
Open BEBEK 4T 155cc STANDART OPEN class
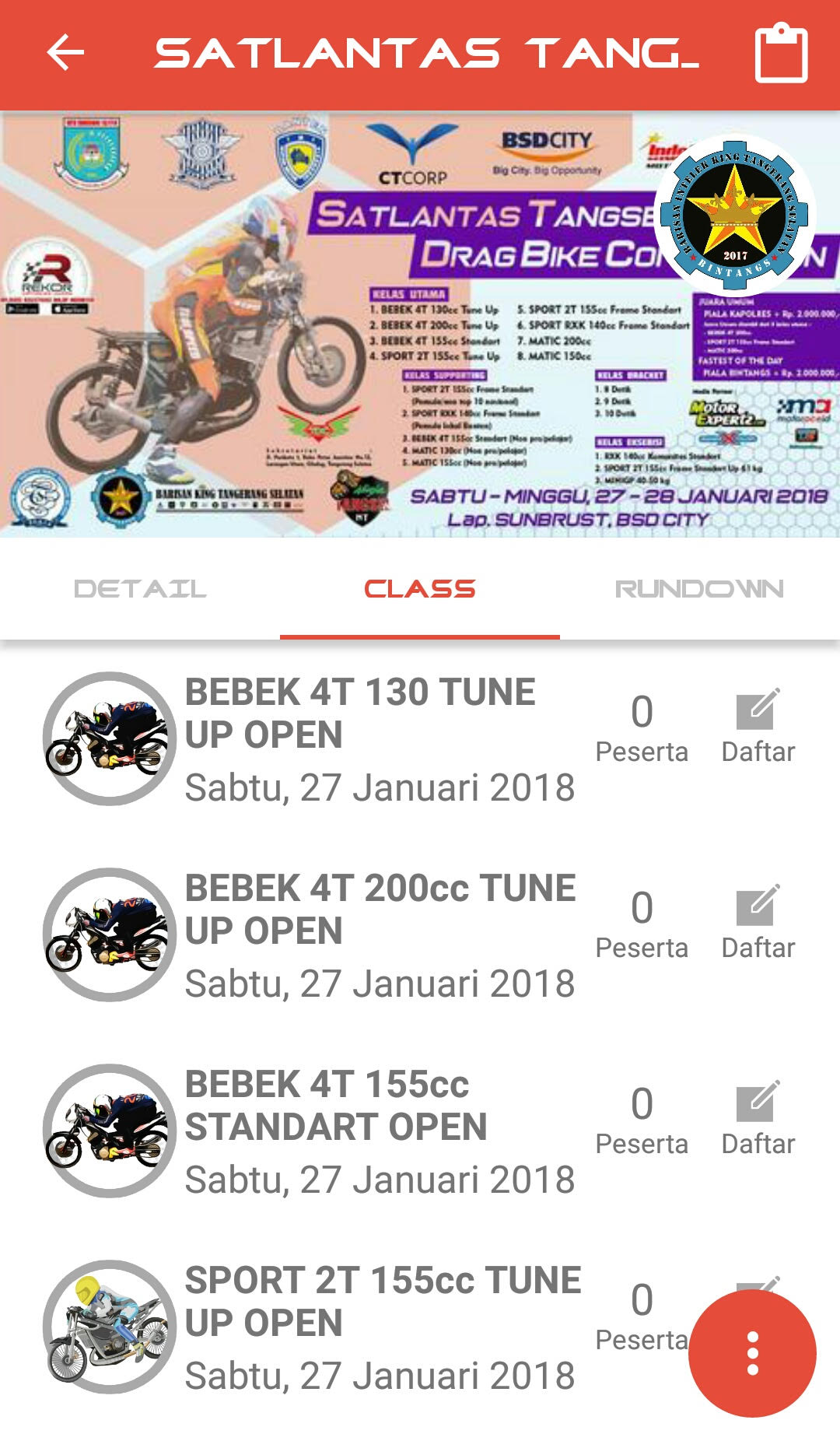point(336,1106)
